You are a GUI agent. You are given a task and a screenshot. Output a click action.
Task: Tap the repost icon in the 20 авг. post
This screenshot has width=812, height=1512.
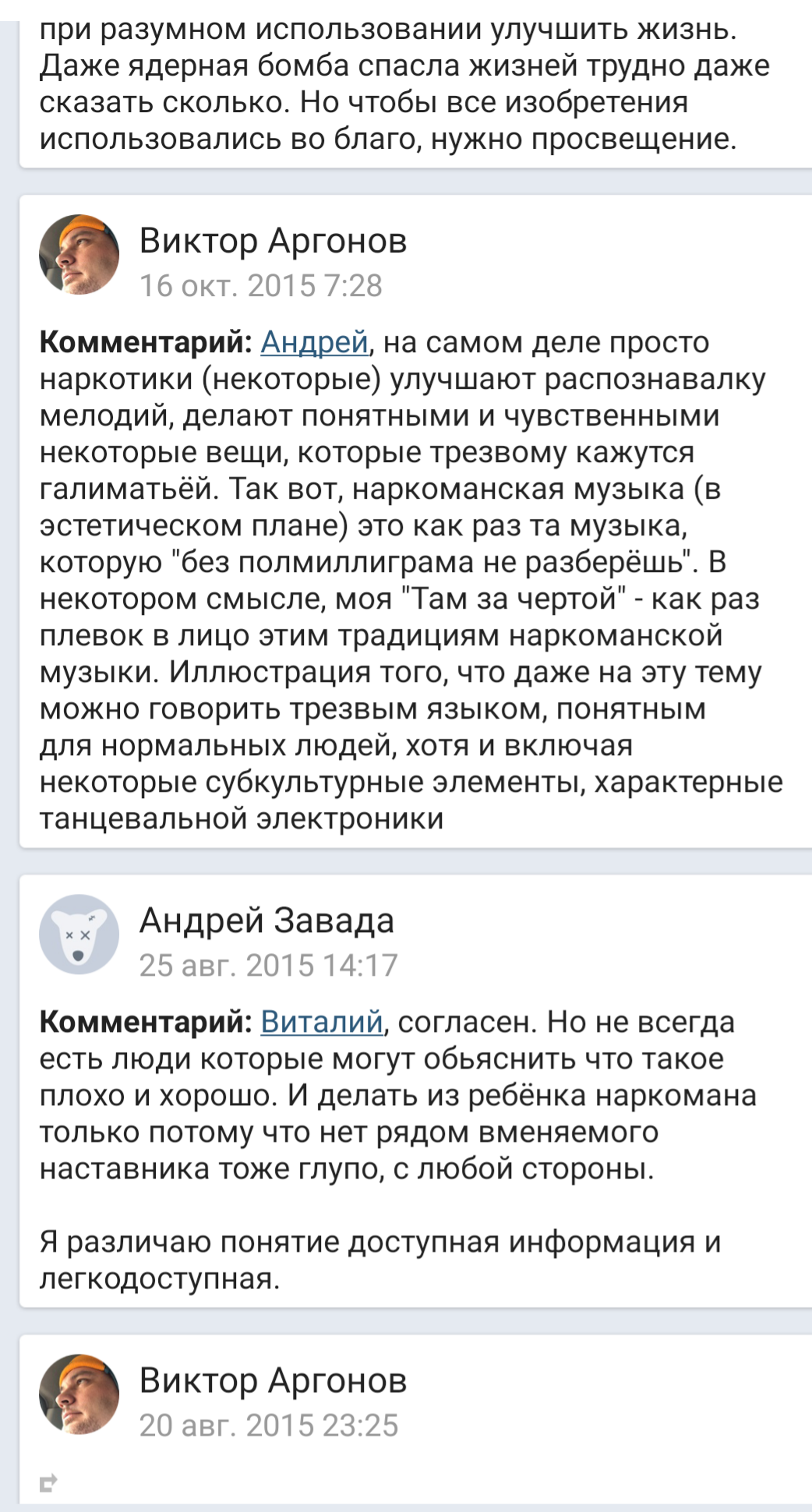(48, 1482)
